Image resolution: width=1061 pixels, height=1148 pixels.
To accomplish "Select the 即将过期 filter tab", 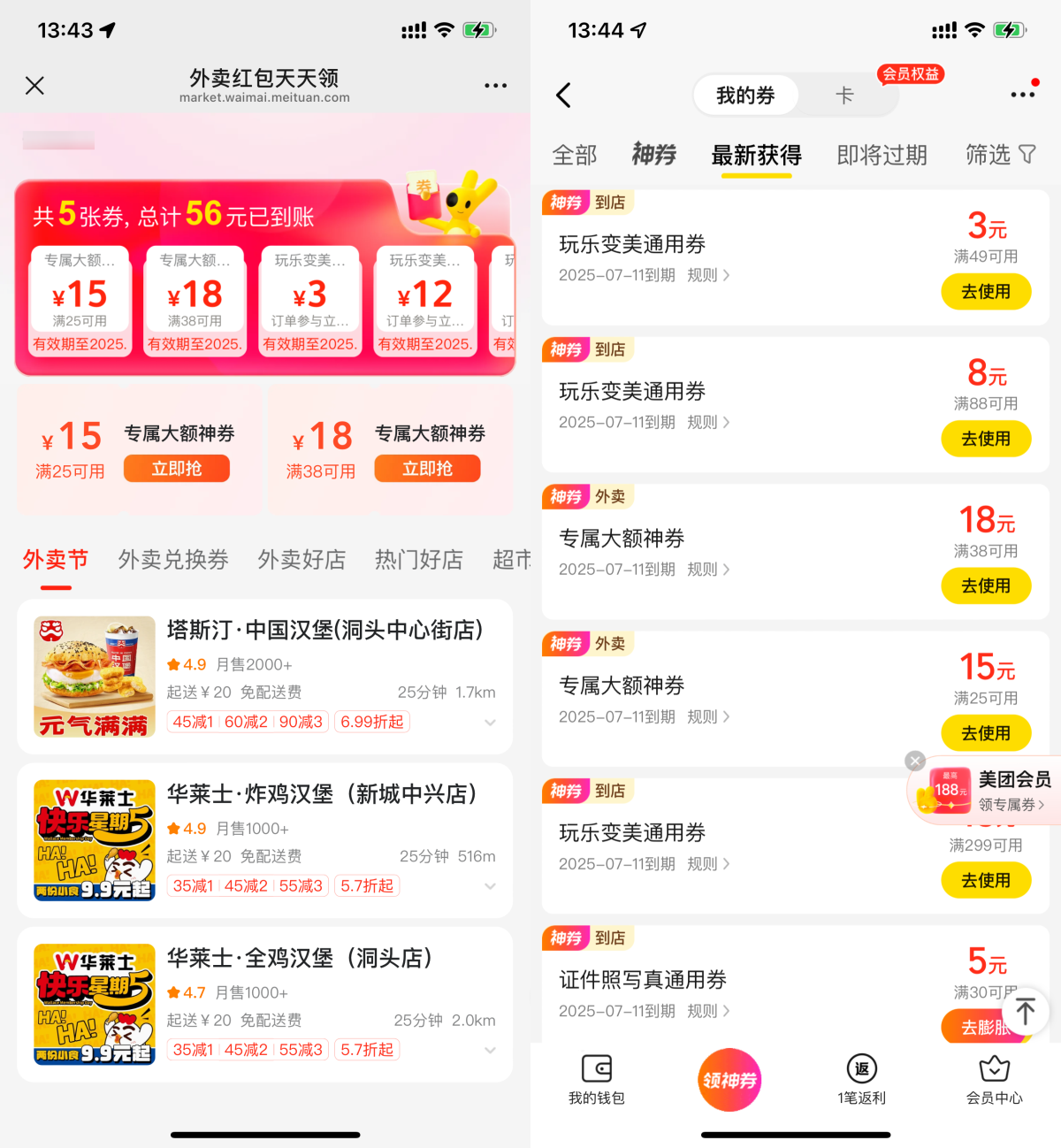I will pos(881,155).
